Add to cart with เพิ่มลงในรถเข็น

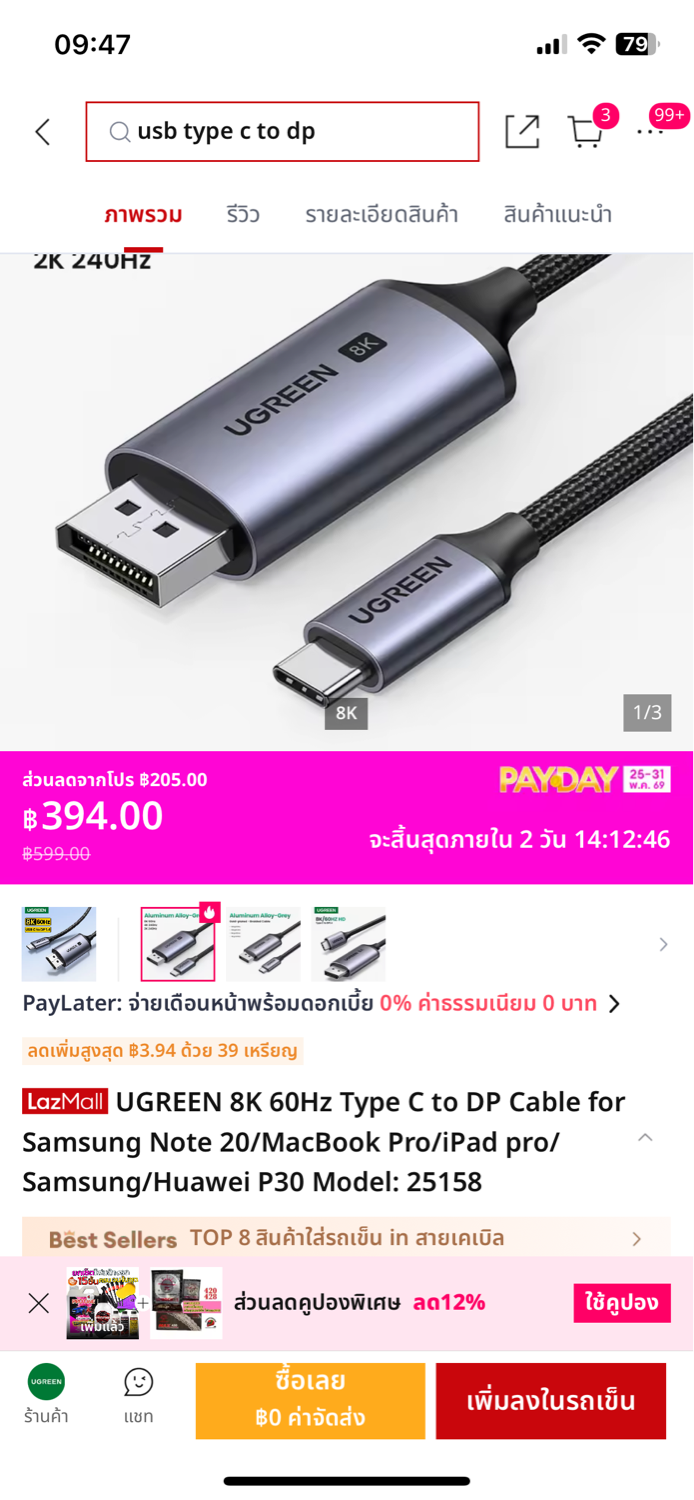pos(551,1400)
